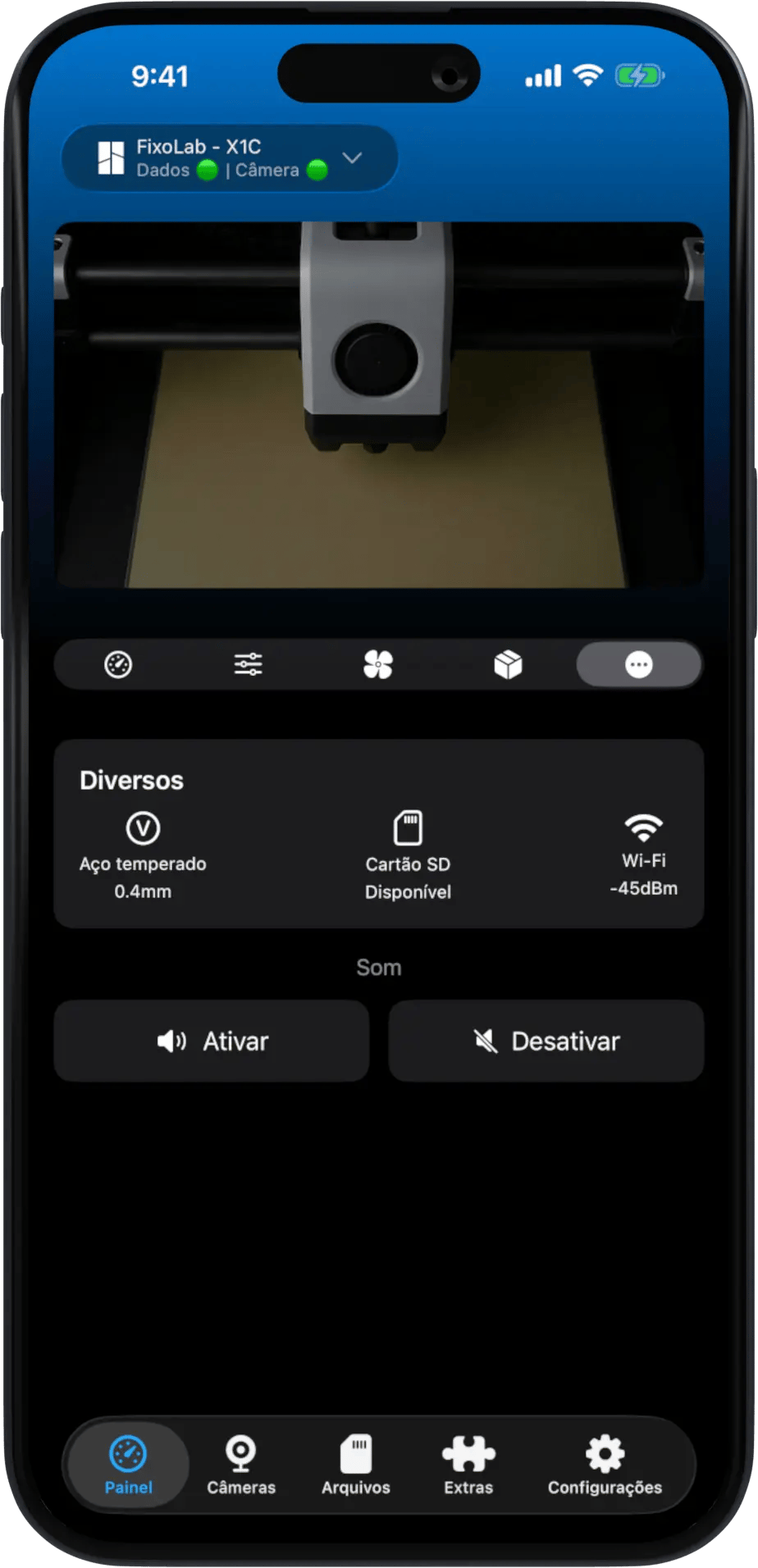The image size is (758, 1568).
Task: Open the fan control panel icon
Action: [379, 664]
